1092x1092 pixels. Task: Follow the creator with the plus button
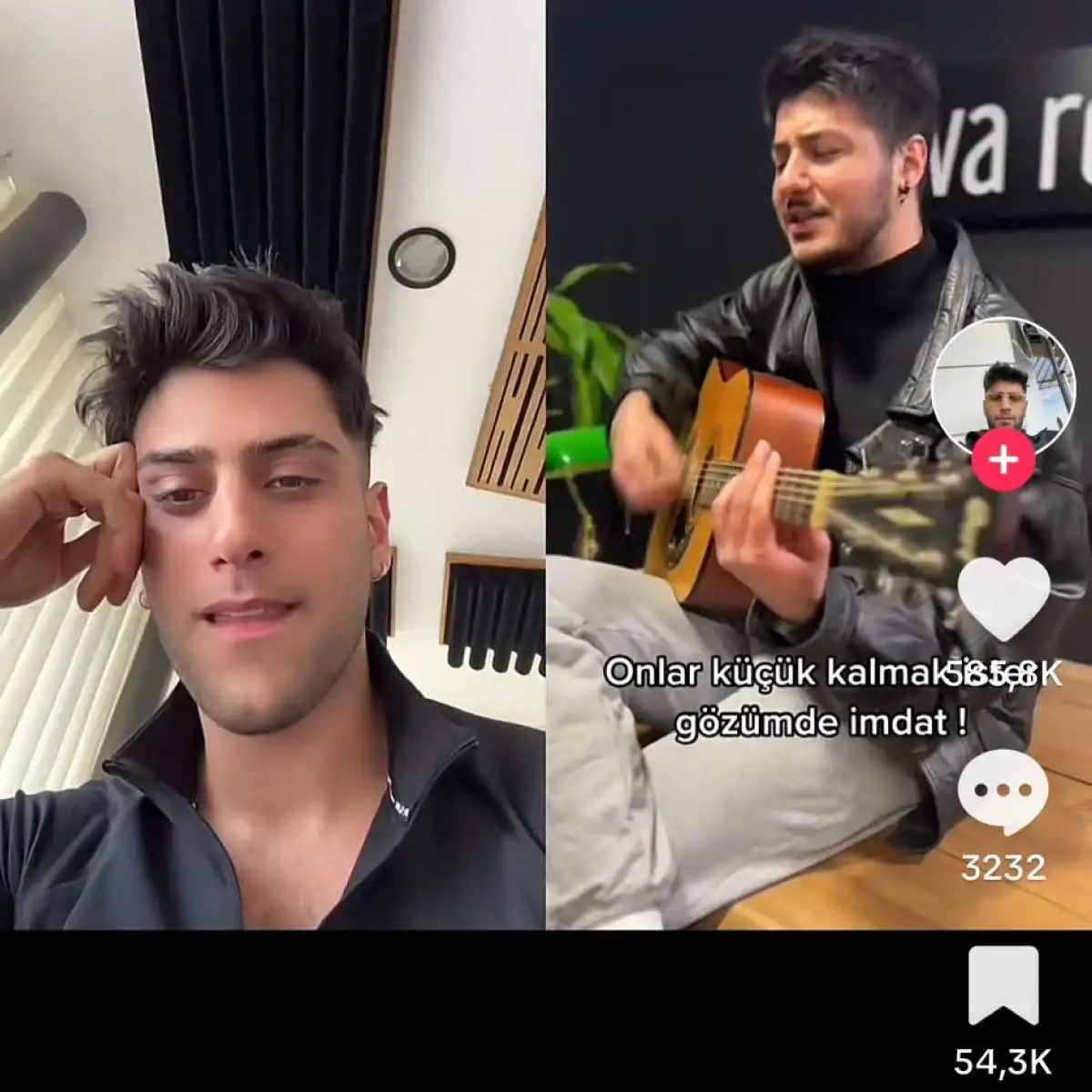[1003, 460]
